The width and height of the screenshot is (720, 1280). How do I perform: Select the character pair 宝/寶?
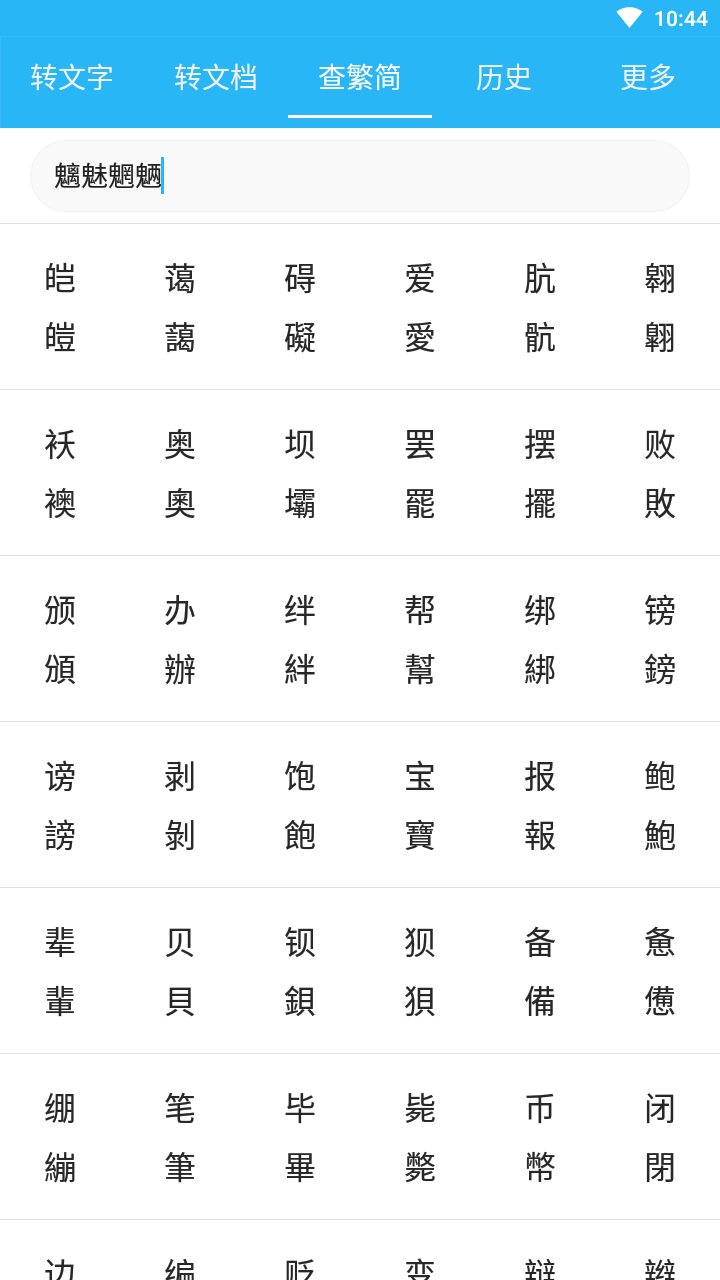point(420,804)
